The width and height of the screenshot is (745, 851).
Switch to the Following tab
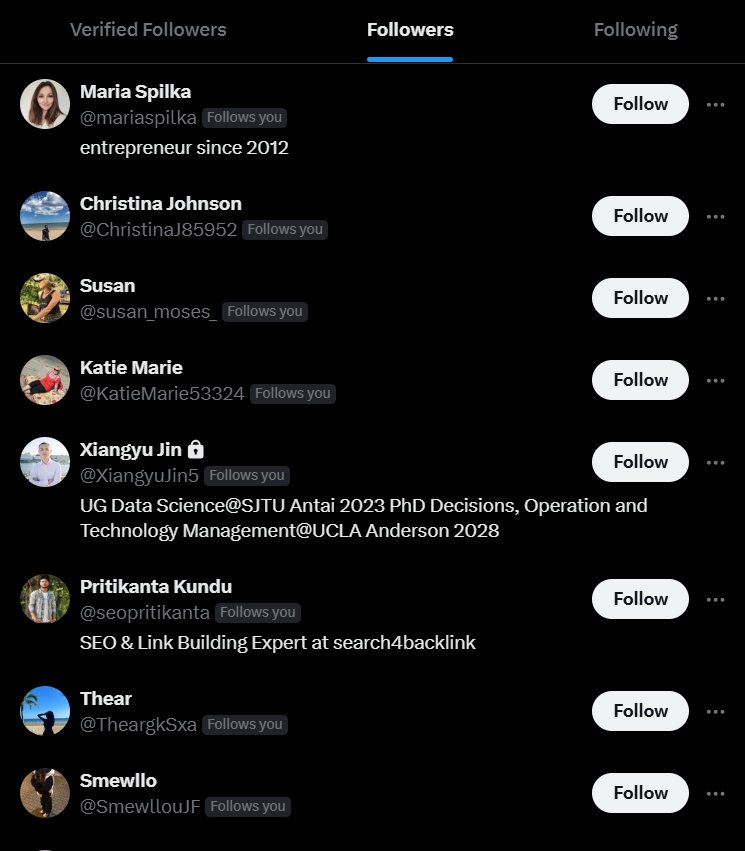tap(636, 30)
